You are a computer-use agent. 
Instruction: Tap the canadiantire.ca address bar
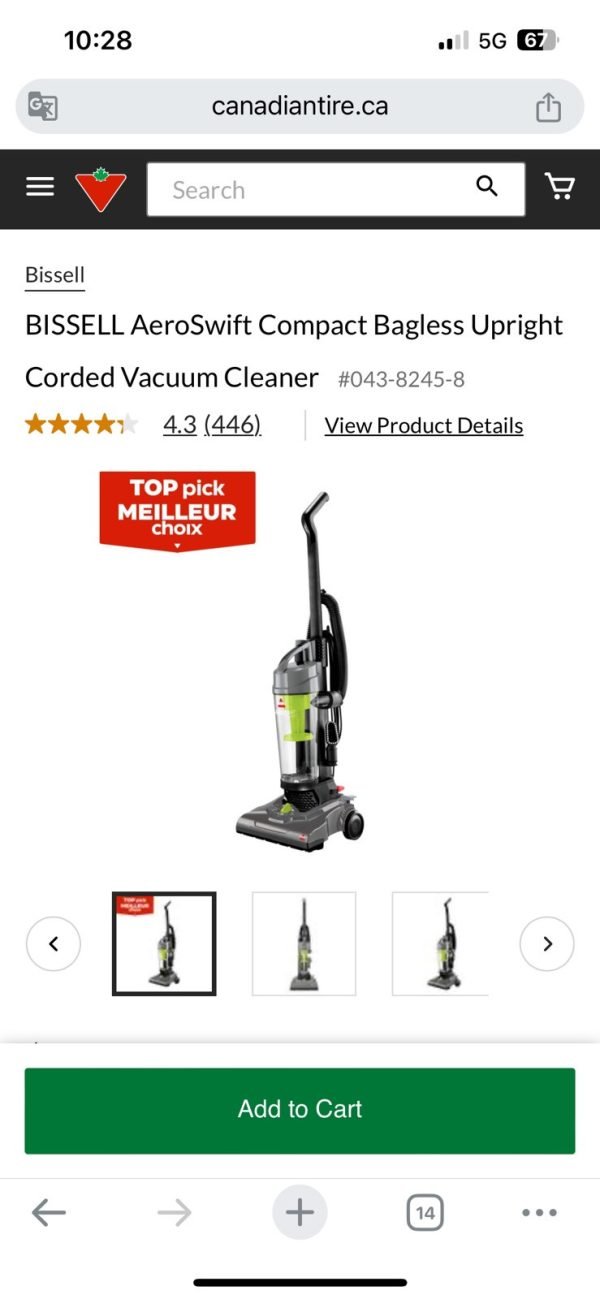pos(300,106)
